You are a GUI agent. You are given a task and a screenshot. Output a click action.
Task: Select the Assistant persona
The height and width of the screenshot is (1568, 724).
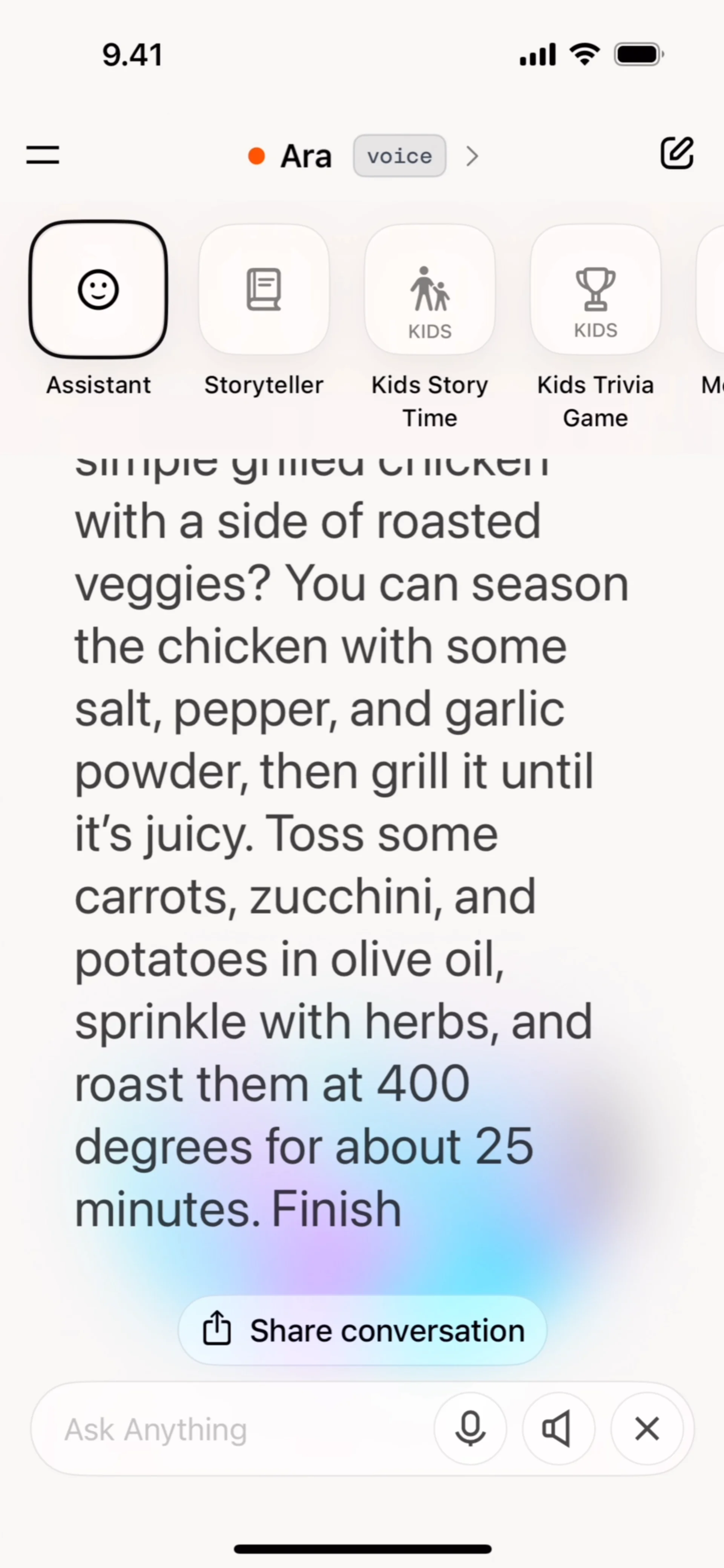pyautogui.click(x=98, y=290)
